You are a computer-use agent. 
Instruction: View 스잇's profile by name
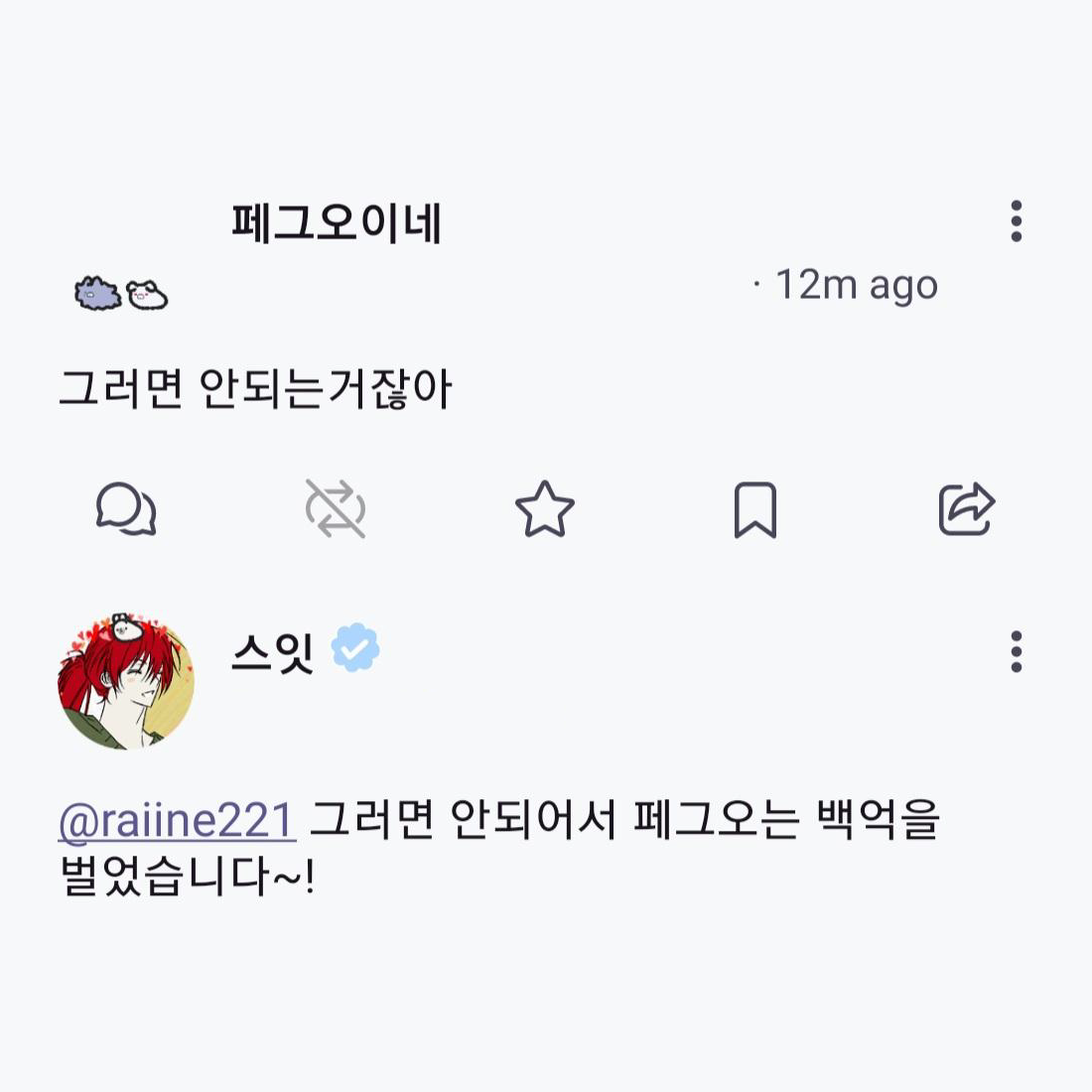tap(272, 651)
